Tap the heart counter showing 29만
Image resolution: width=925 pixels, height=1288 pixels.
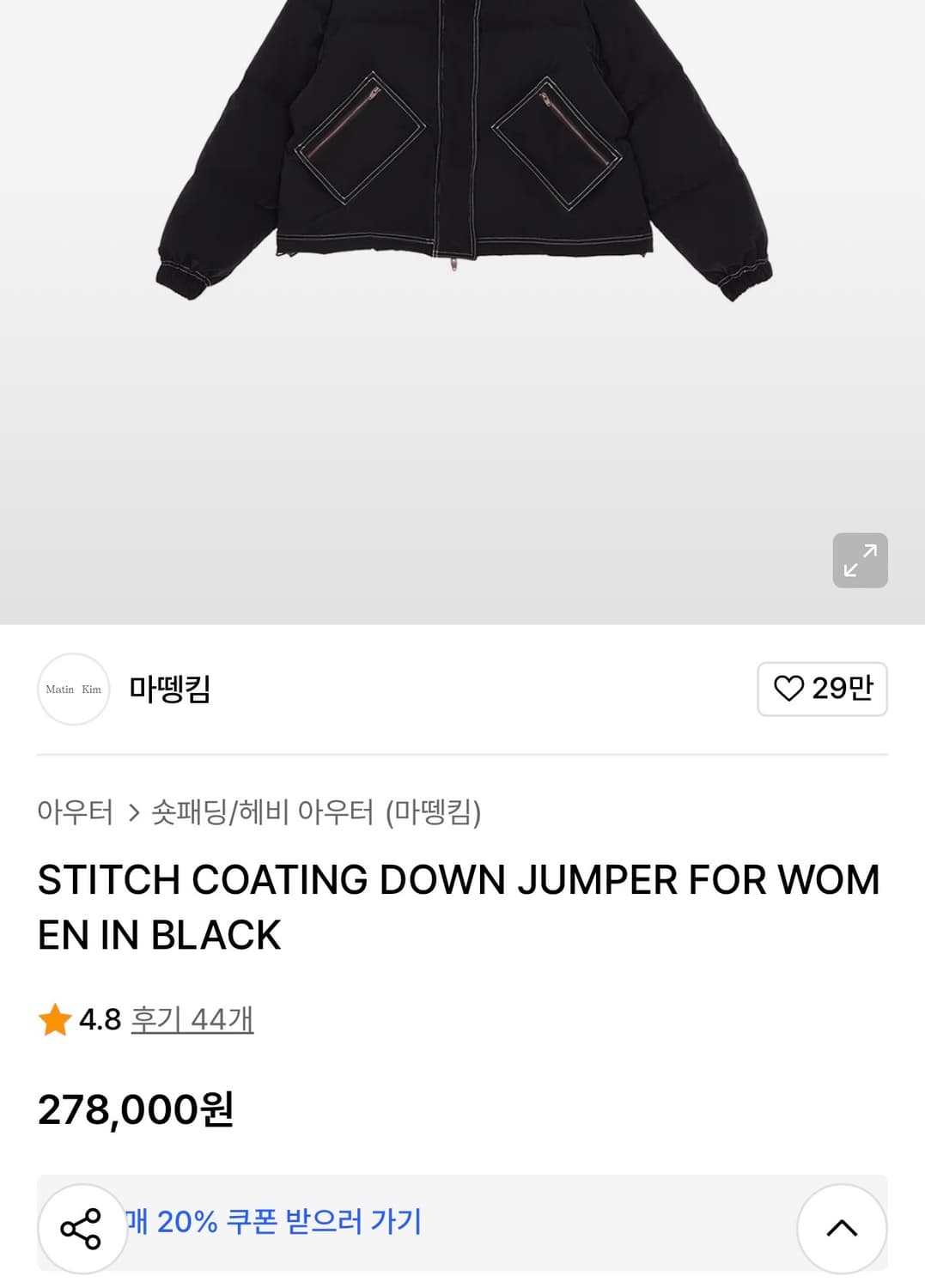[x=840, y=690]
